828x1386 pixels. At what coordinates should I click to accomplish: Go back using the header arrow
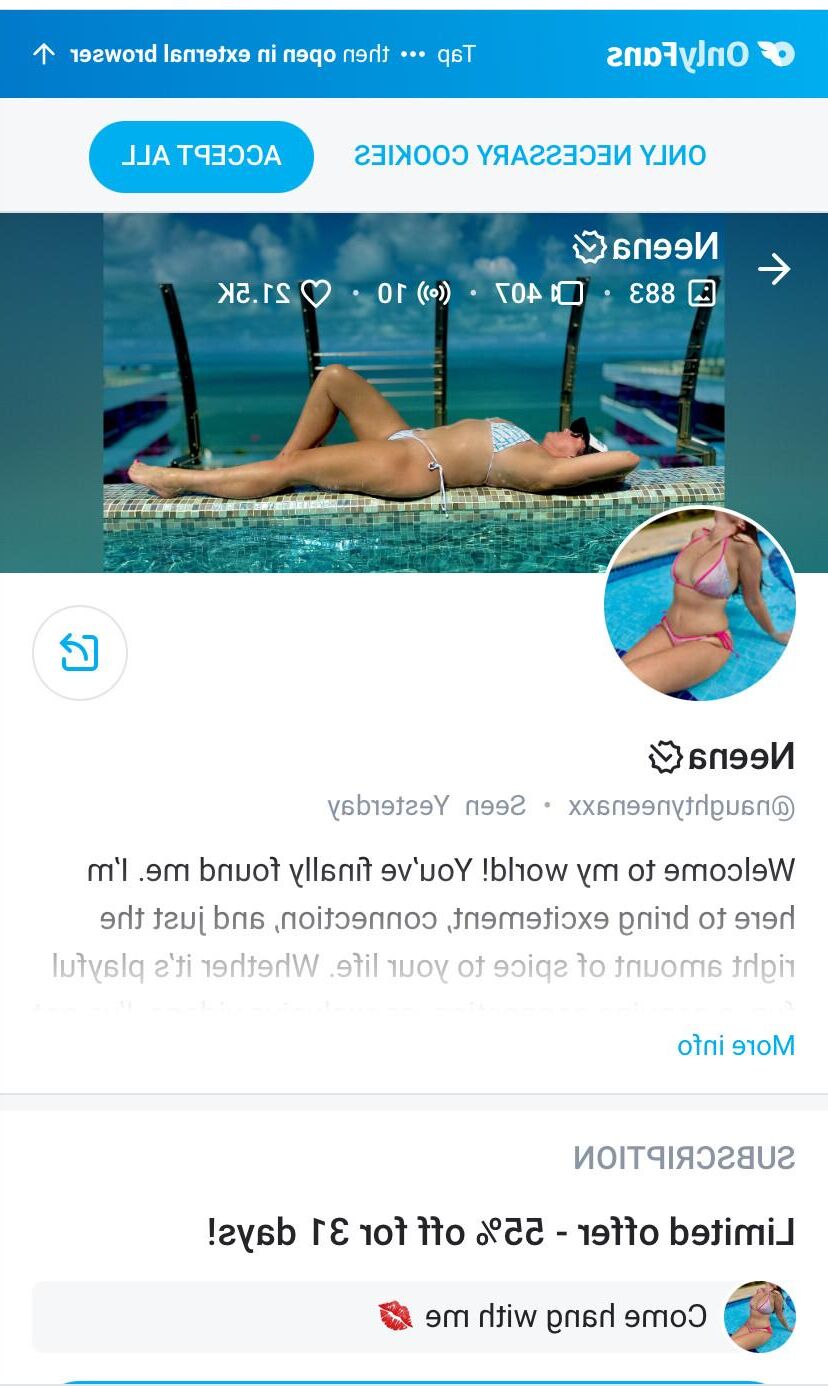click(773, 269)
